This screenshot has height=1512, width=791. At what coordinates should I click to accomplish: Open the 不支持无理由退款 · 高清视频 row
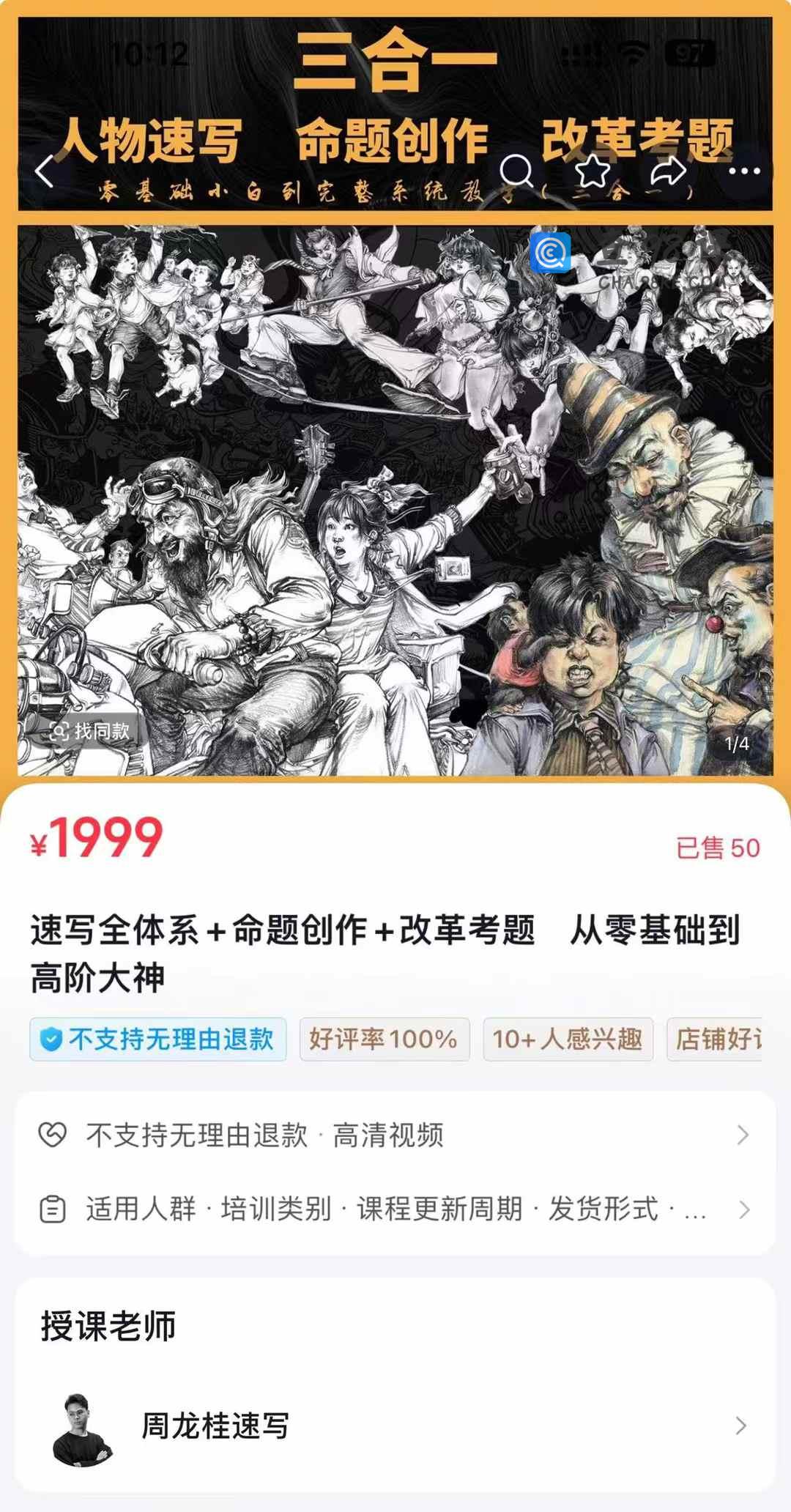coord(395,1135)
